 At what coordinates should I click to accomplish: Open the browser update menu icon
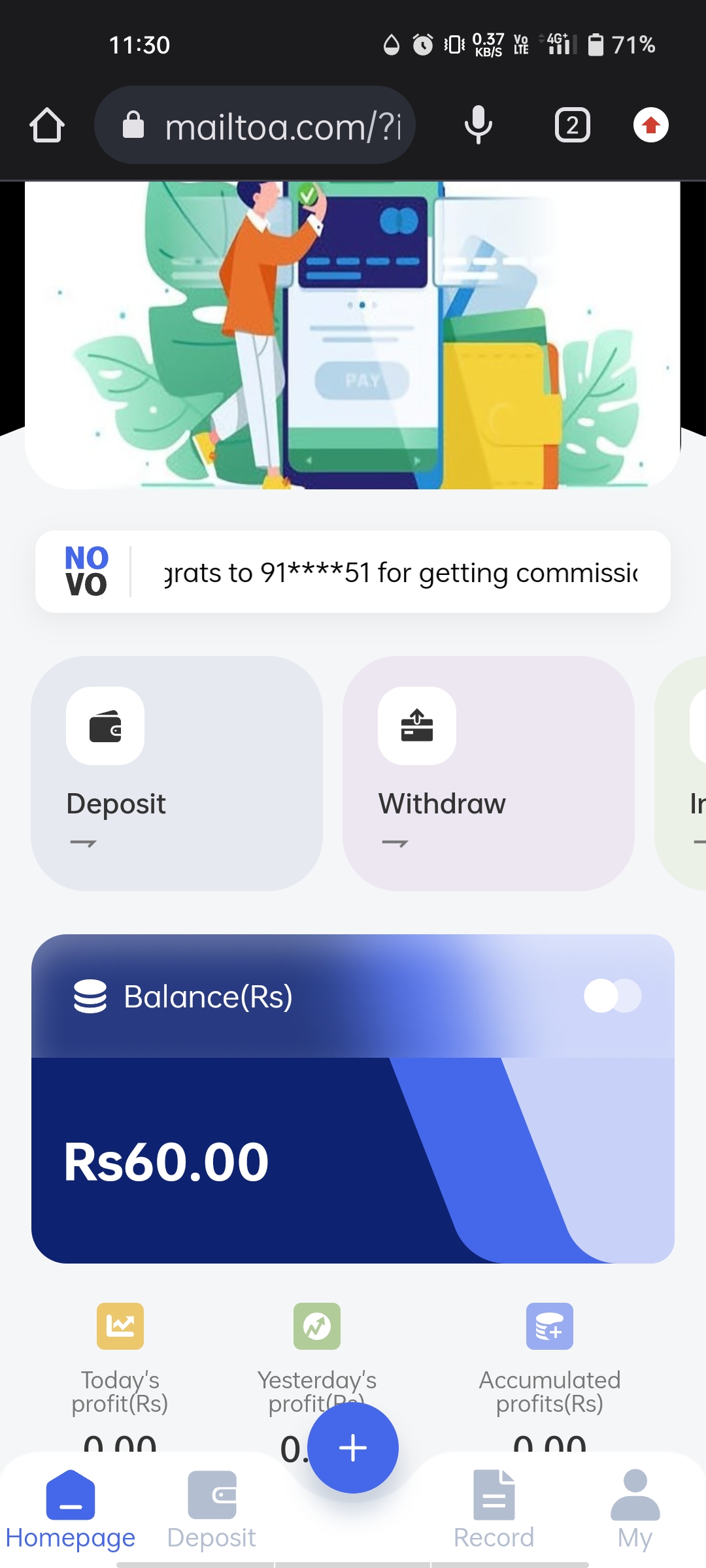(650, 125)
